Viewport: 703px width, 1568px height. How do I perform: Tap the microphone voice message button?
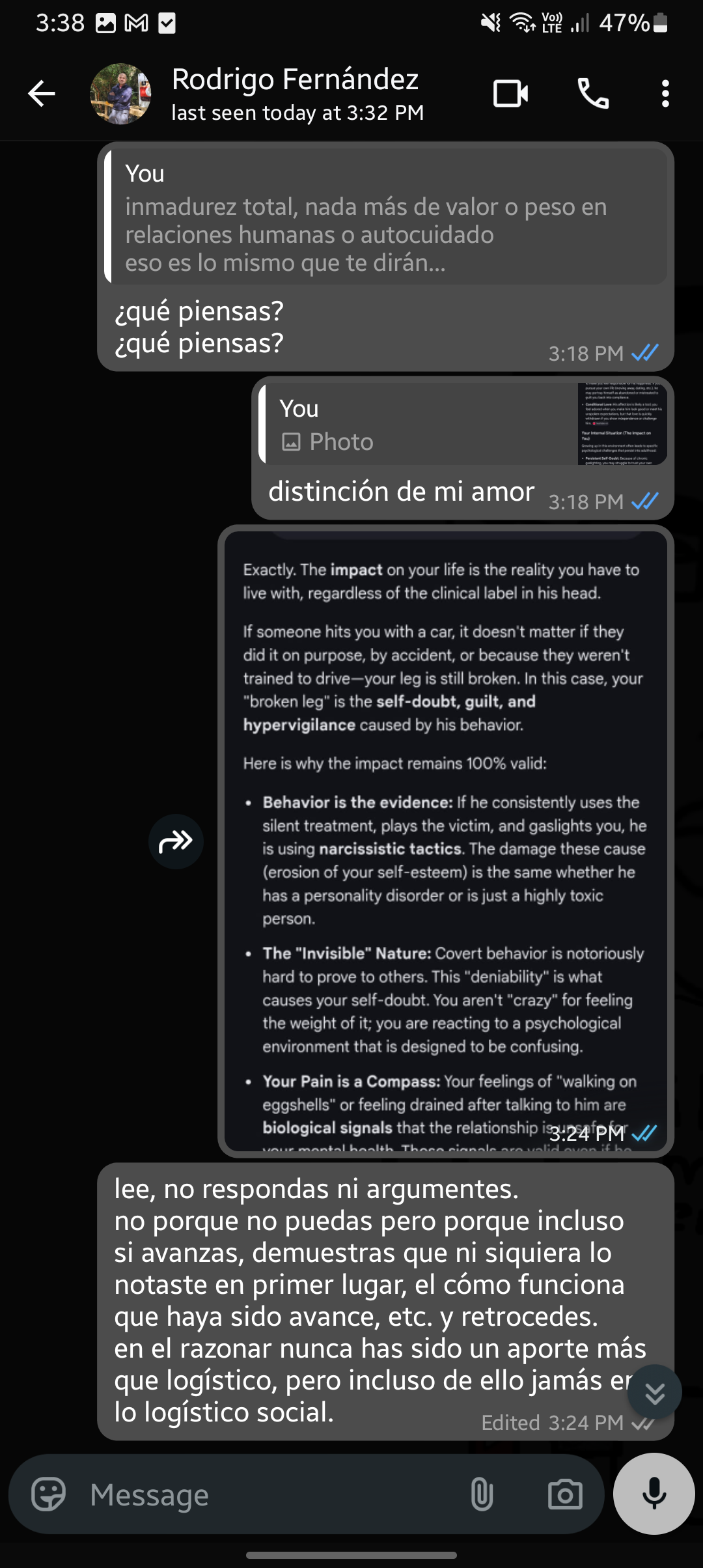(654, 1493)
